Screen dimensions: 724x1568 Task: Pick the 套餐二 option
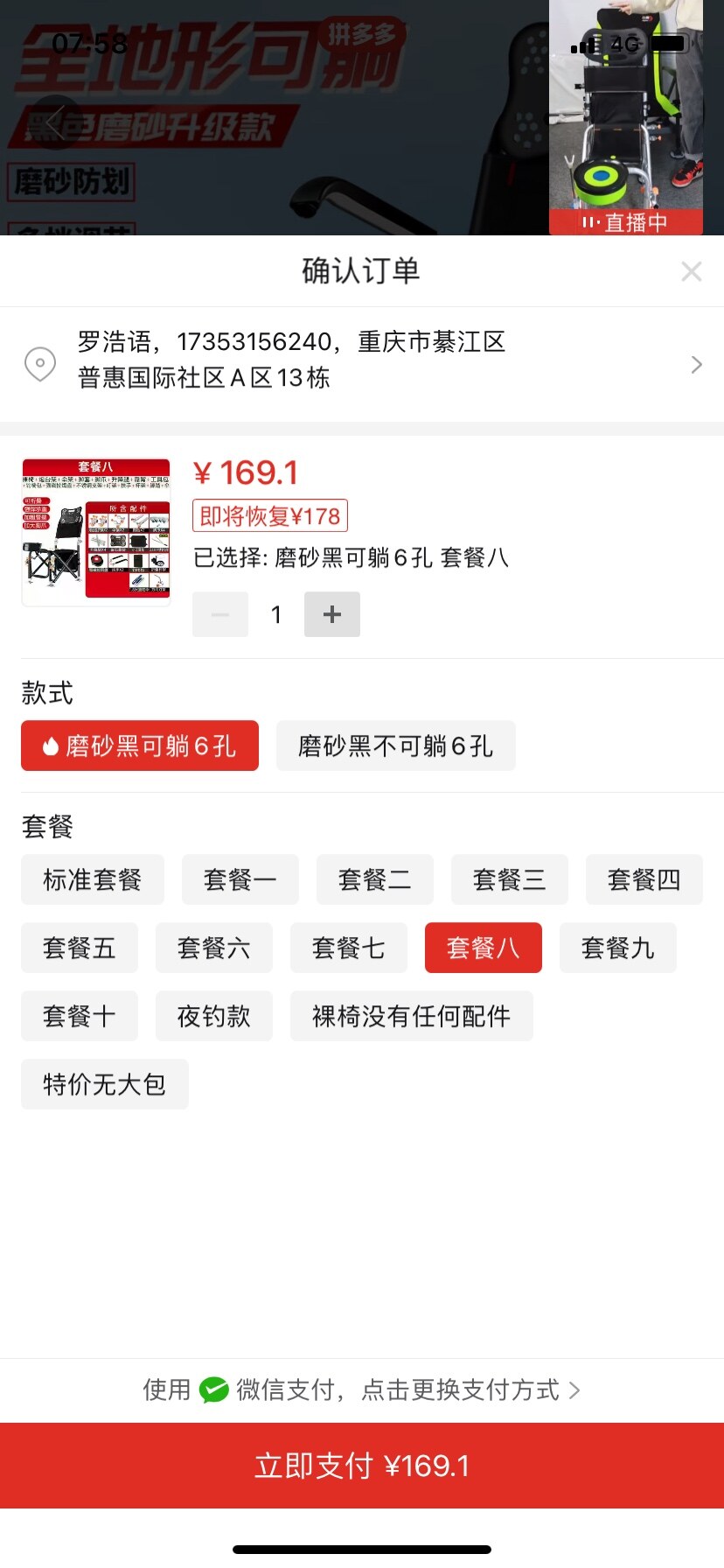click(x=374, y=879)
